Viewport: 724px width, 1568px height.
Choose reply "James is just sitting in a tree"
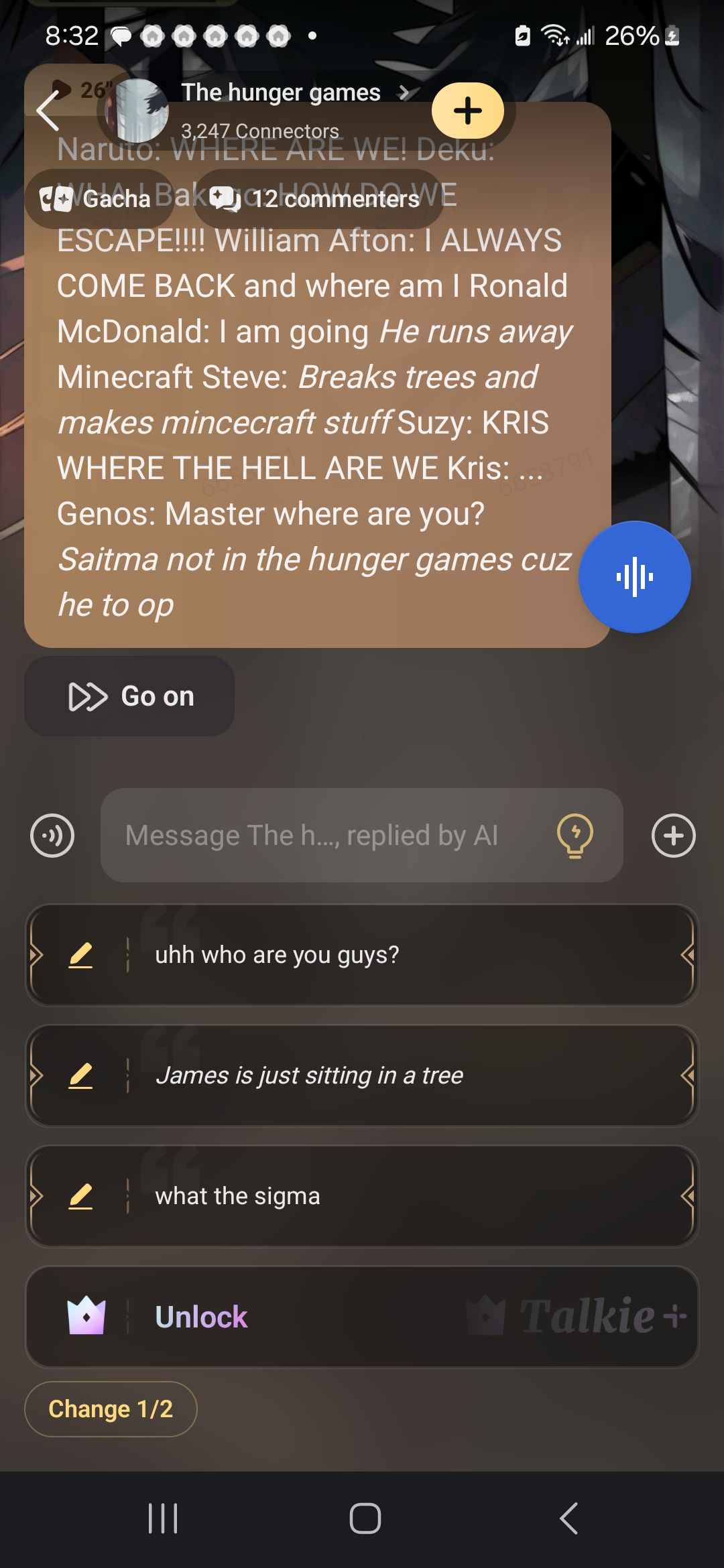point(402,1075)
